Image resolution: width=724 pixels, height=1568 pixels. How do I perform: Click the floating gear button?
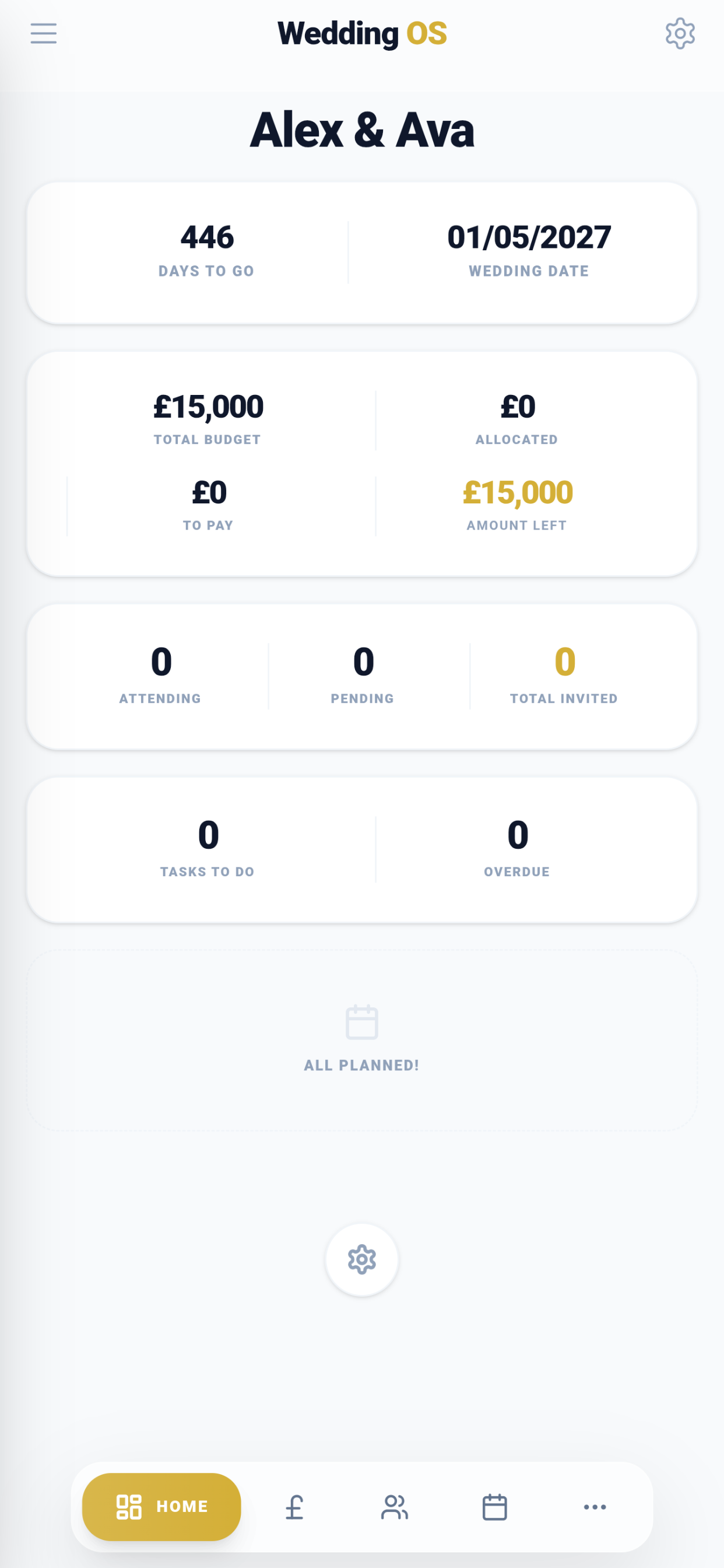coord(362,1259)
